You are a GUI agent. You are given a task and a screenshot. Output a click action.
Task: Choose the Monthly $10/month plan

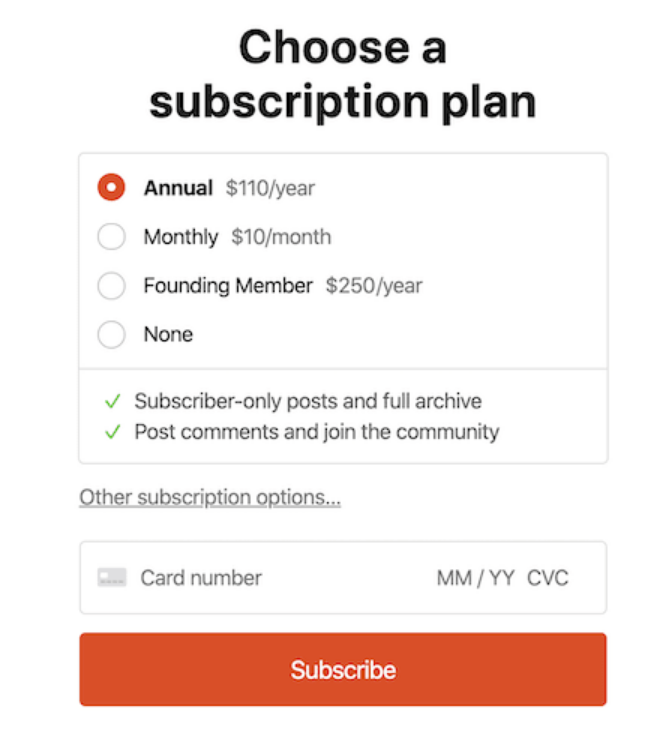(111, 237)
